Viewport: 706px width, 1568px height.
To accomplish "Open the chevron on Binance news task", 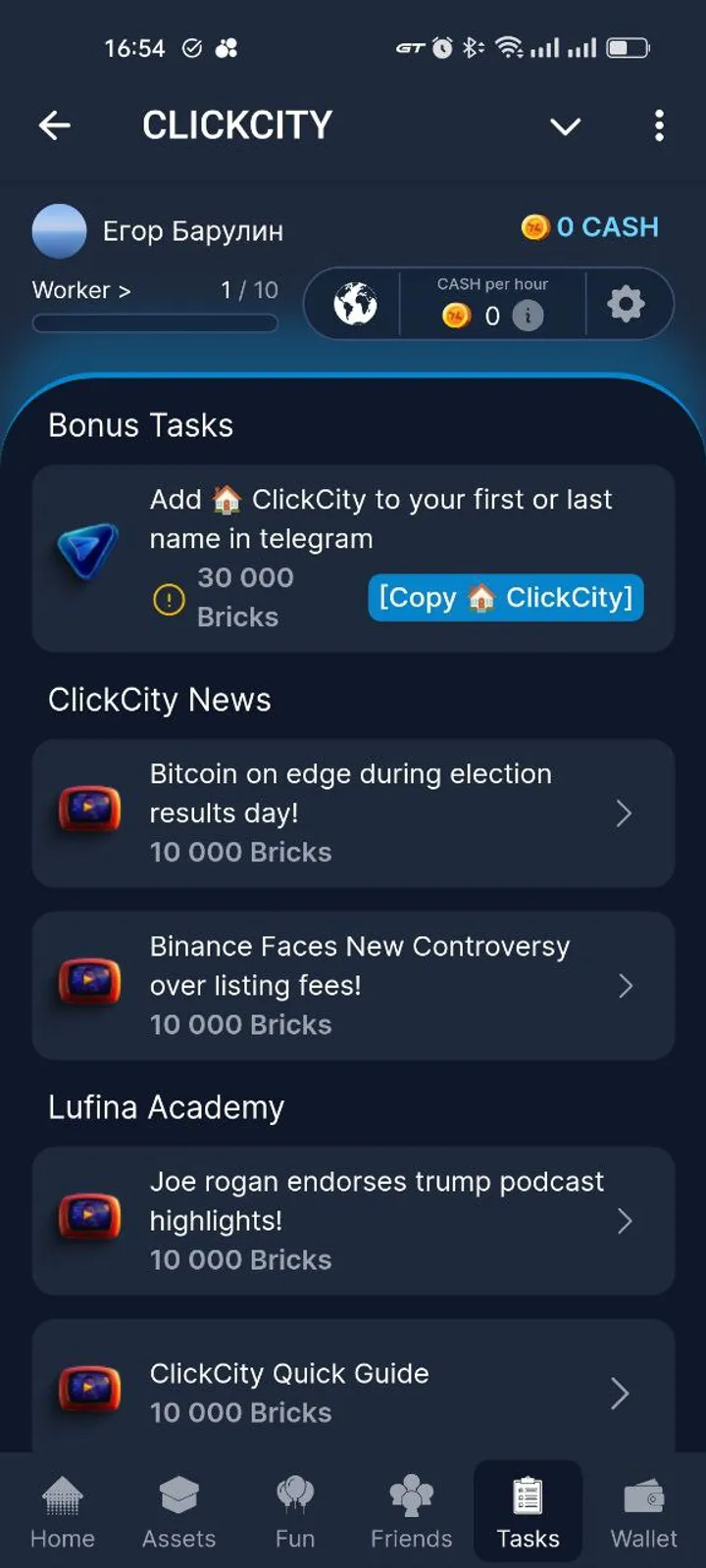I will (x=626, y=986).
